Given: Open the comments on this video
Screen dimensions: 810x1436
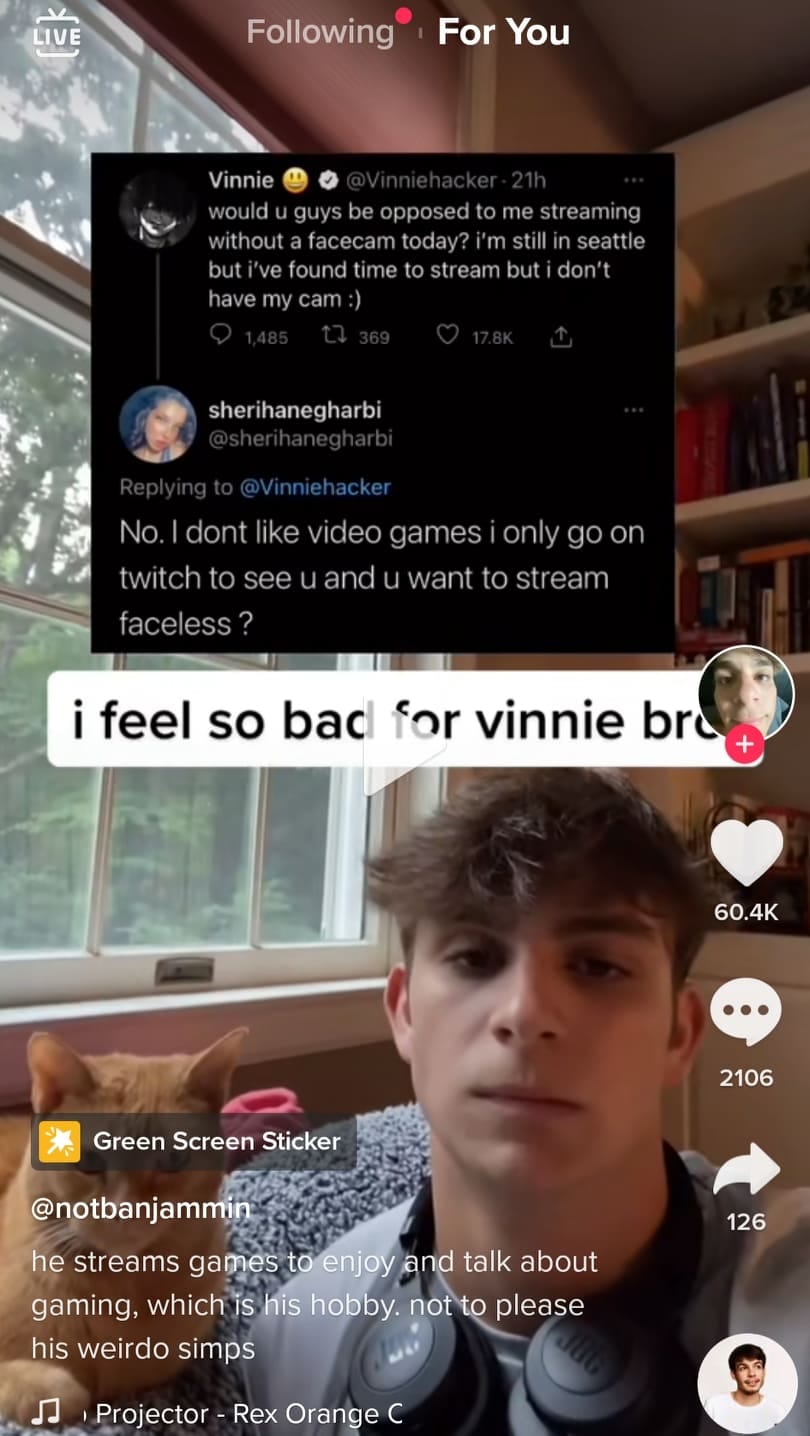Looking at the screenshot, I should coord(746,1012).
